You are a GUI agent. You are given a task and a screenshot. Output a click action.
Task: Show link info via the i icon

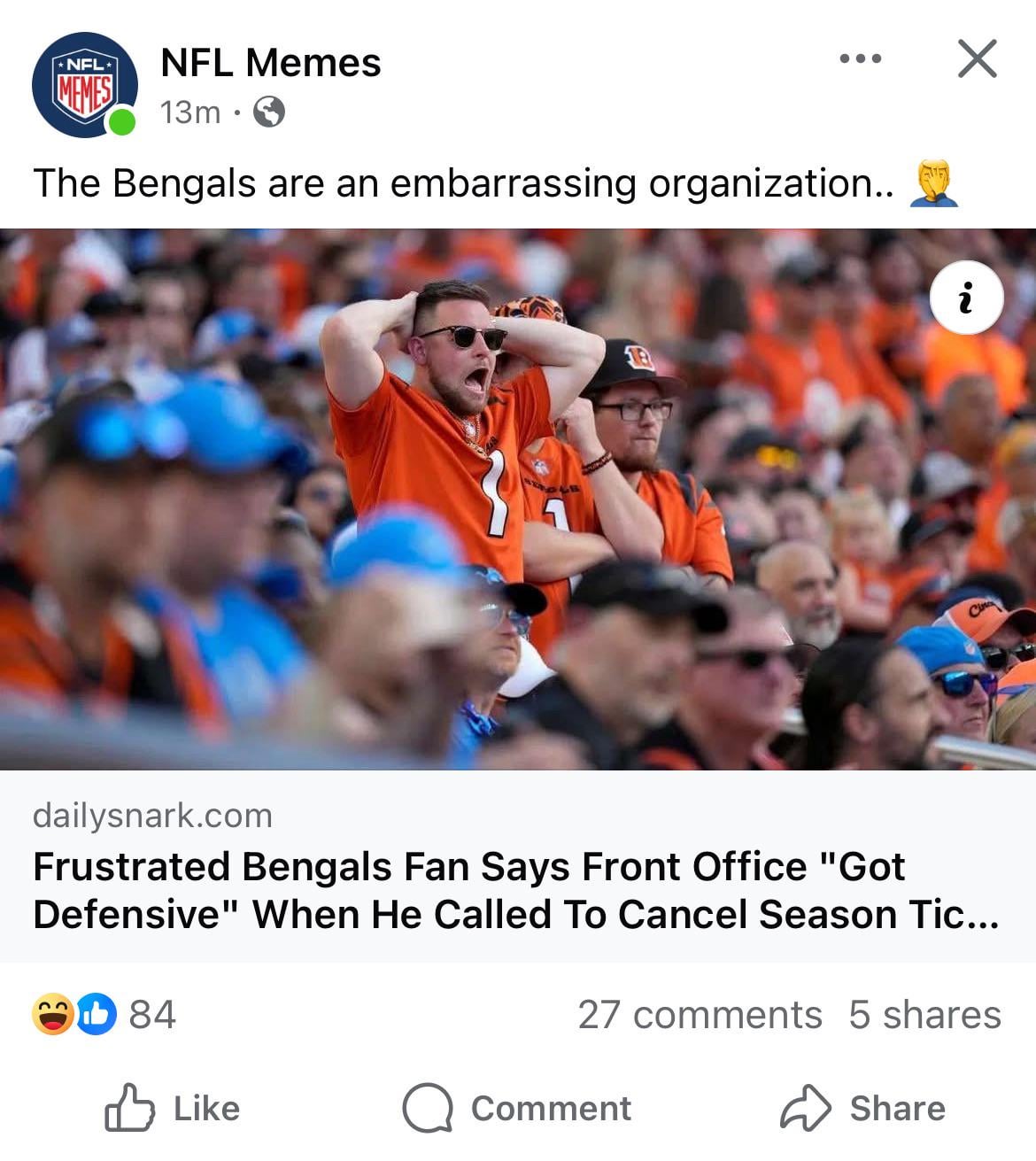pyautogui.click(x=966, y=298)
